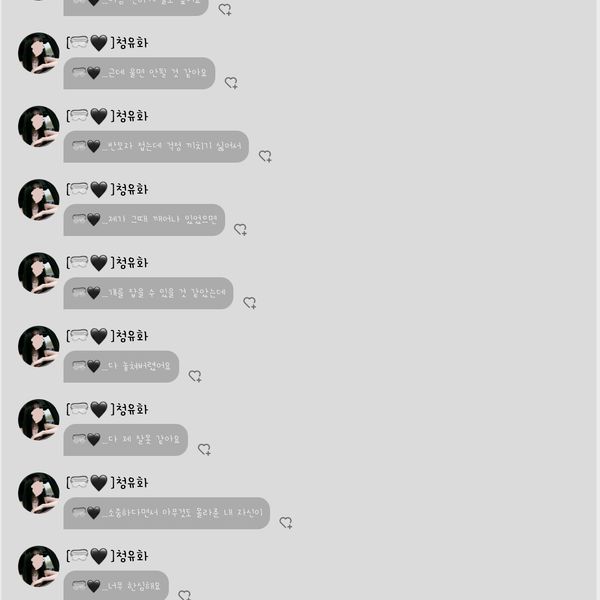Open 청유화's avatar beside '근데 울면 안될 것 같아요'
Screen dimensions: 600x600
point(38,54)
